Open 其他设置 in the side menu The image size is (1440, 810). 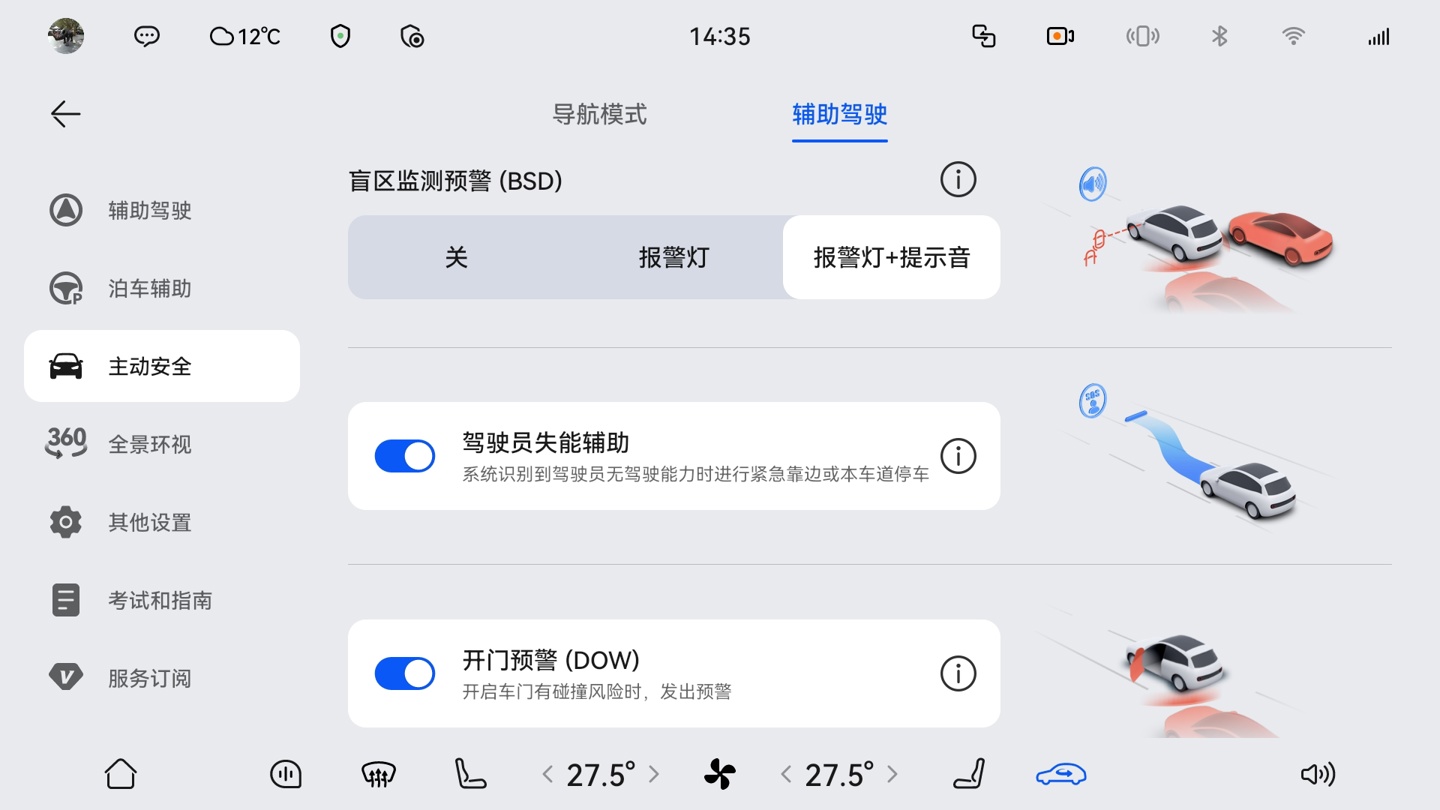click(x=150, y=523)
